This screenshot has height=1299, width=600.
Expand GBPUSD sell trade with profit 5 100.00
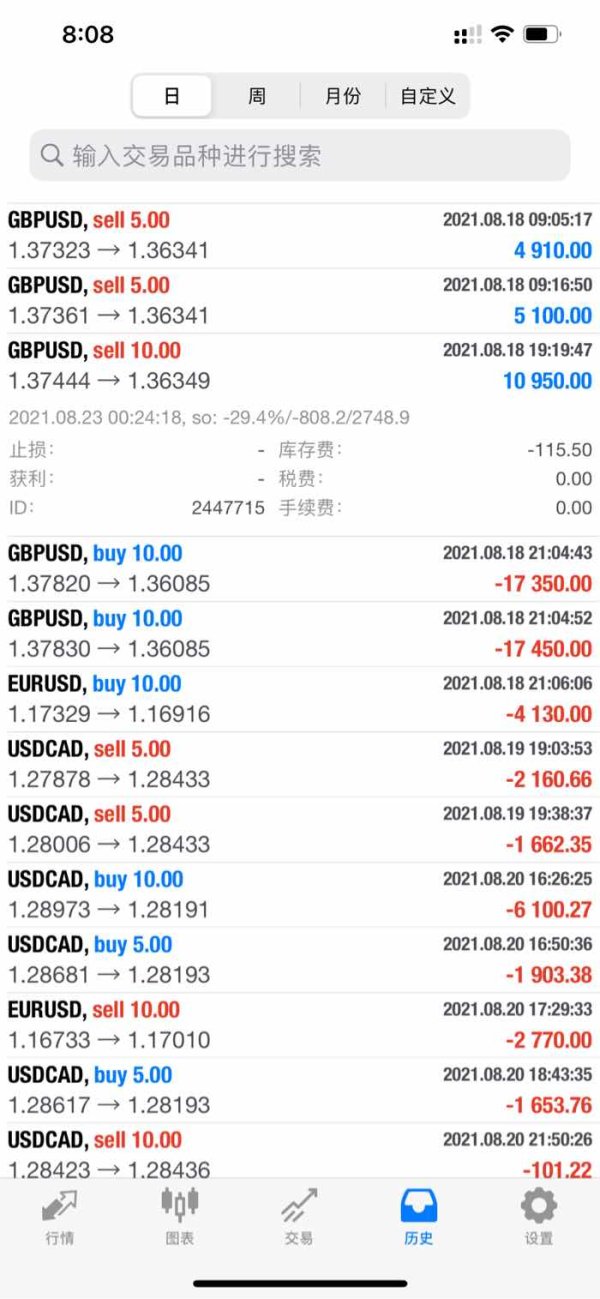pos(300,300)
